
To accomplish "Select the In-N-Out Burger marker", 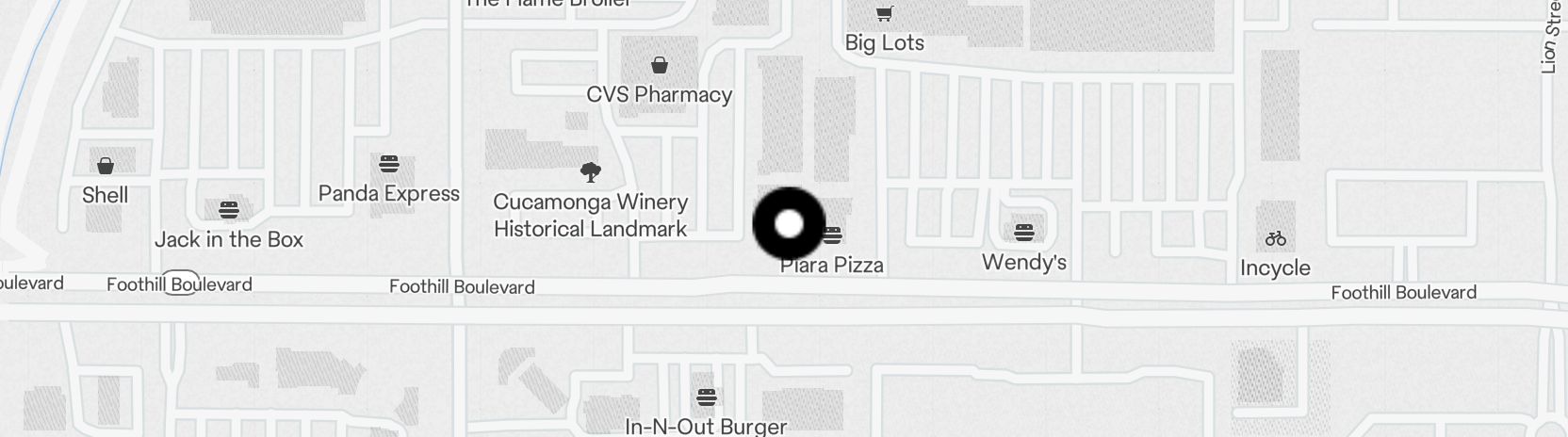I will point(707,397).
